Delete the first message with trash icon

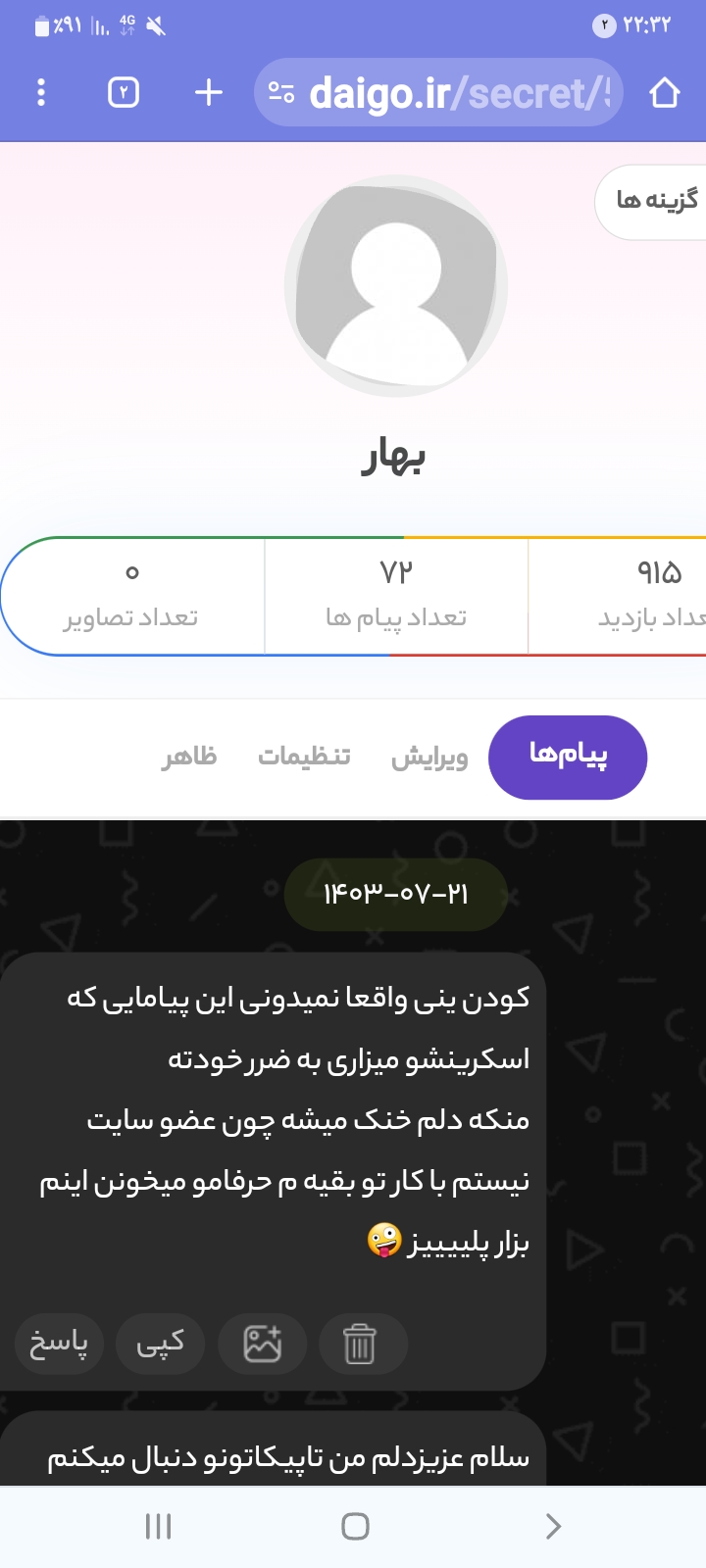[x=360, y=1344]
